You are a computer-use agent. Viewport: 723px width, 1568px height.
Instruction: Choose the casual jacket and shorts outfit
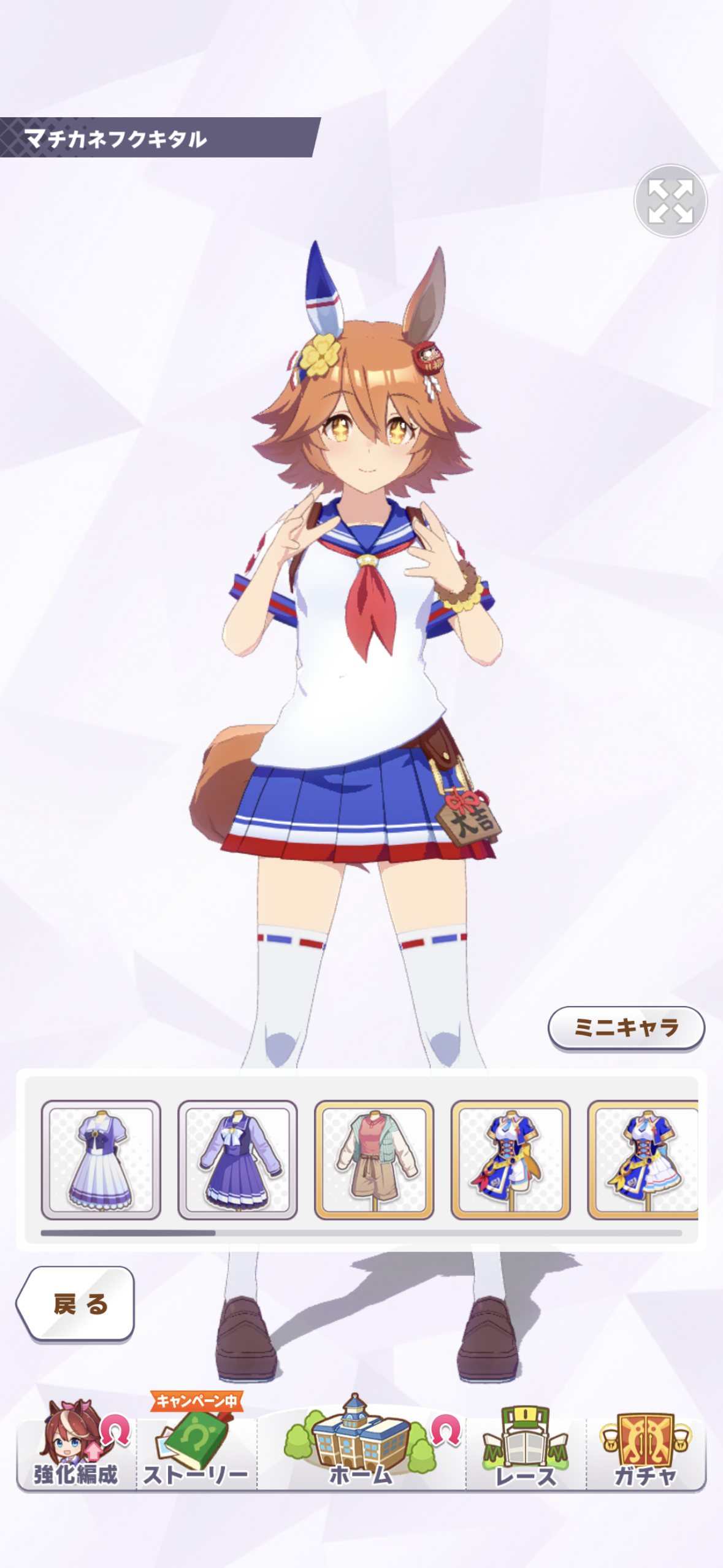point(374,1159)
